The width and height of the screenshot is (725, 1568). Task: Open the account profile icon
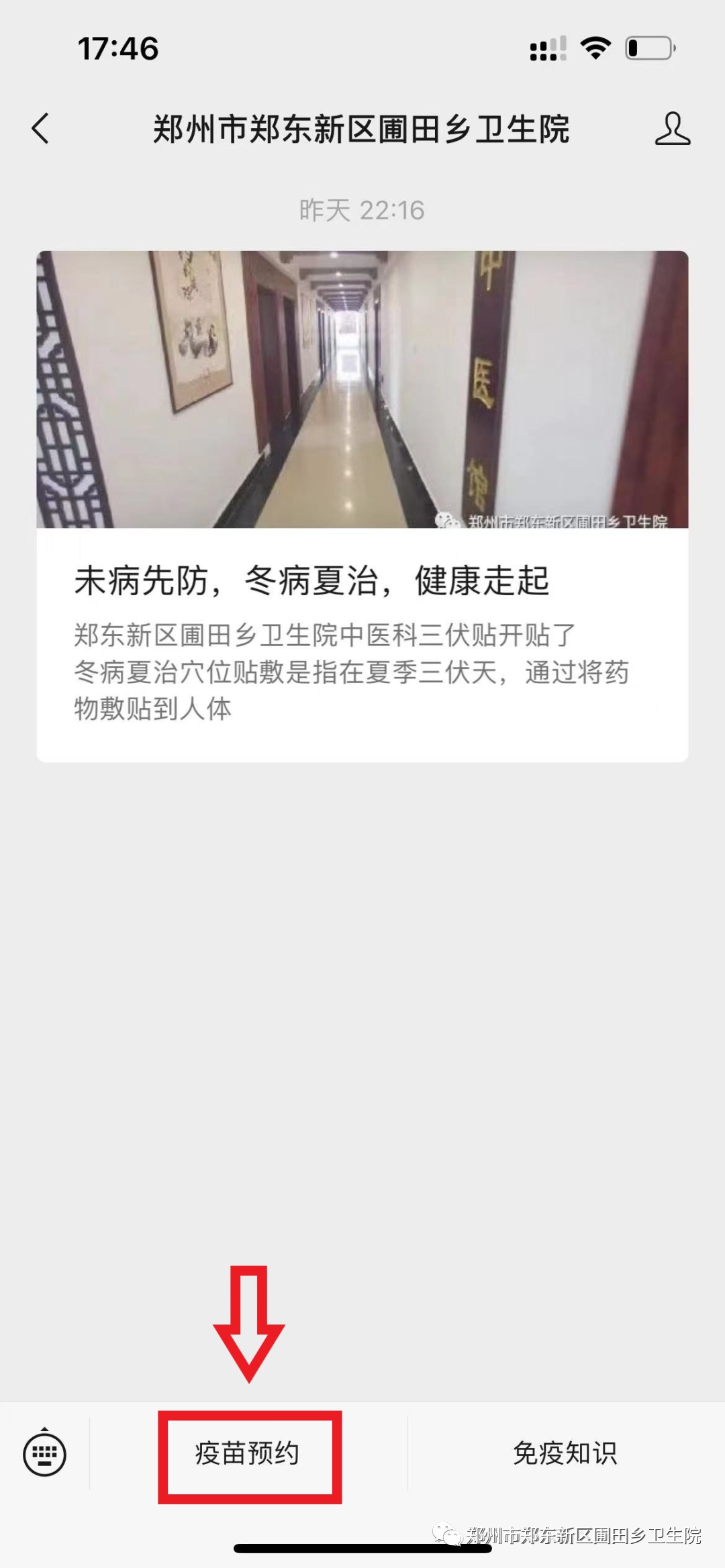click(x=672, y=128)
